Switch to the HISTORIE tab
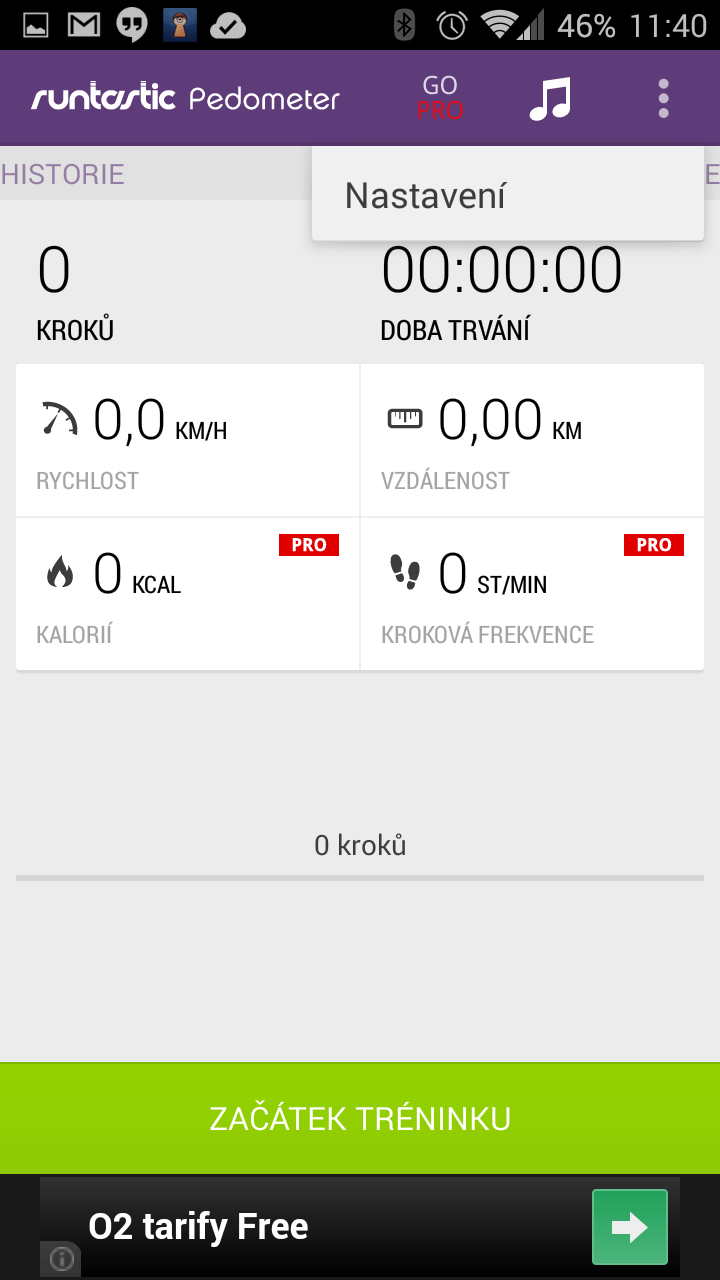The height and width of the screenshot is (1280, 720). (64, 174)
